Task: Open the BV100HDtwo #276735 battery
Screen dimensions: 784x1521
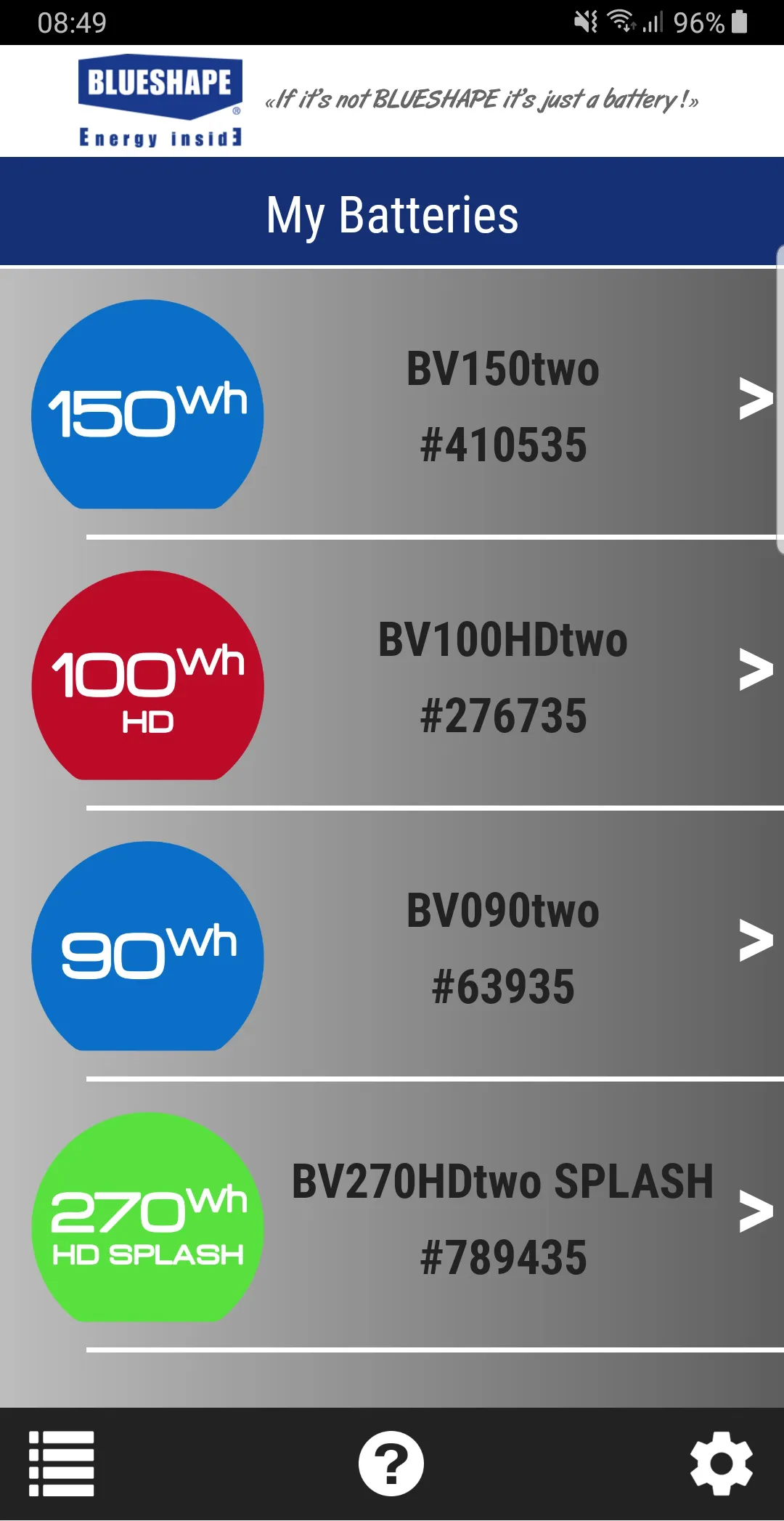Action: (392, 674)
